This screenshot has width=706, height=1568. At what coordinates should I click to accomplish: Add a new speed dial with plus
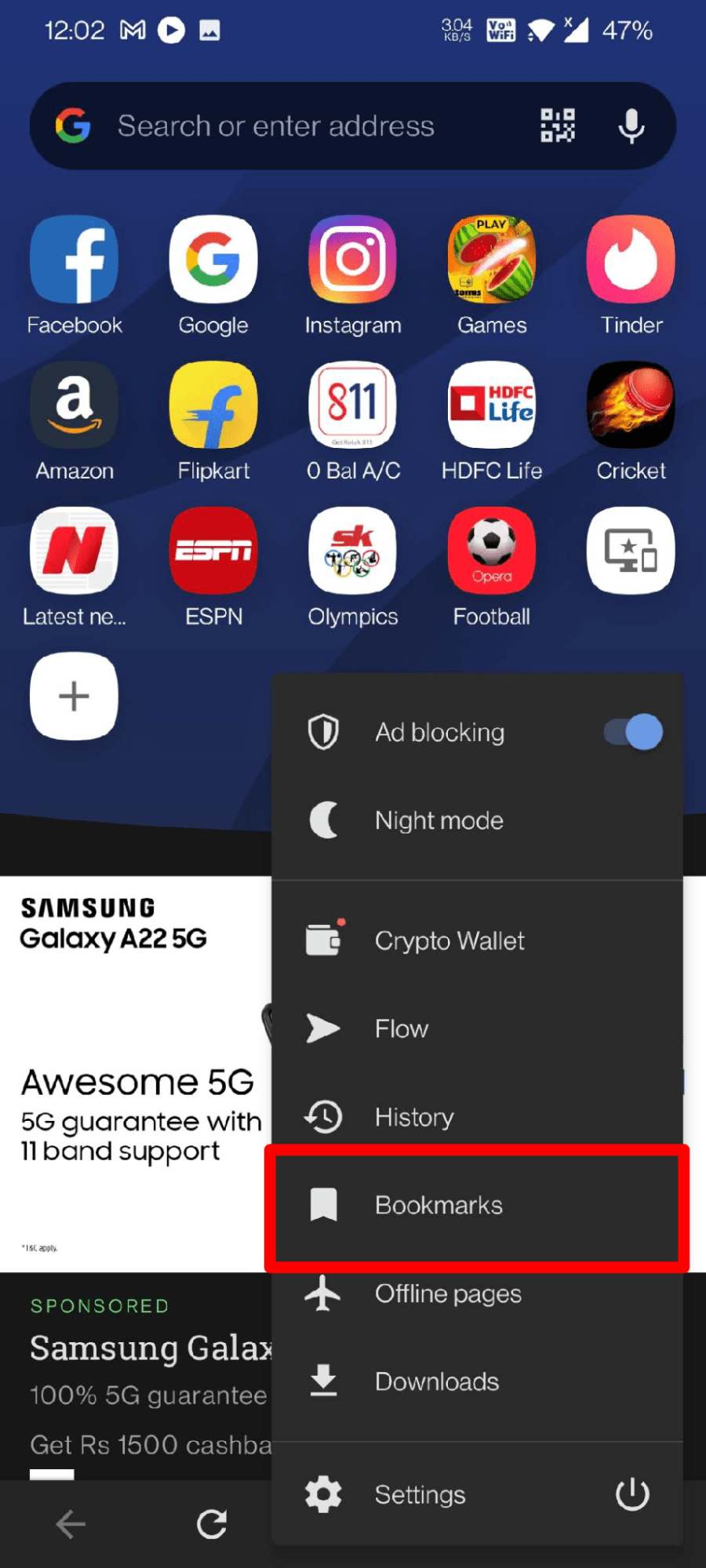click(x=75, y=696)
